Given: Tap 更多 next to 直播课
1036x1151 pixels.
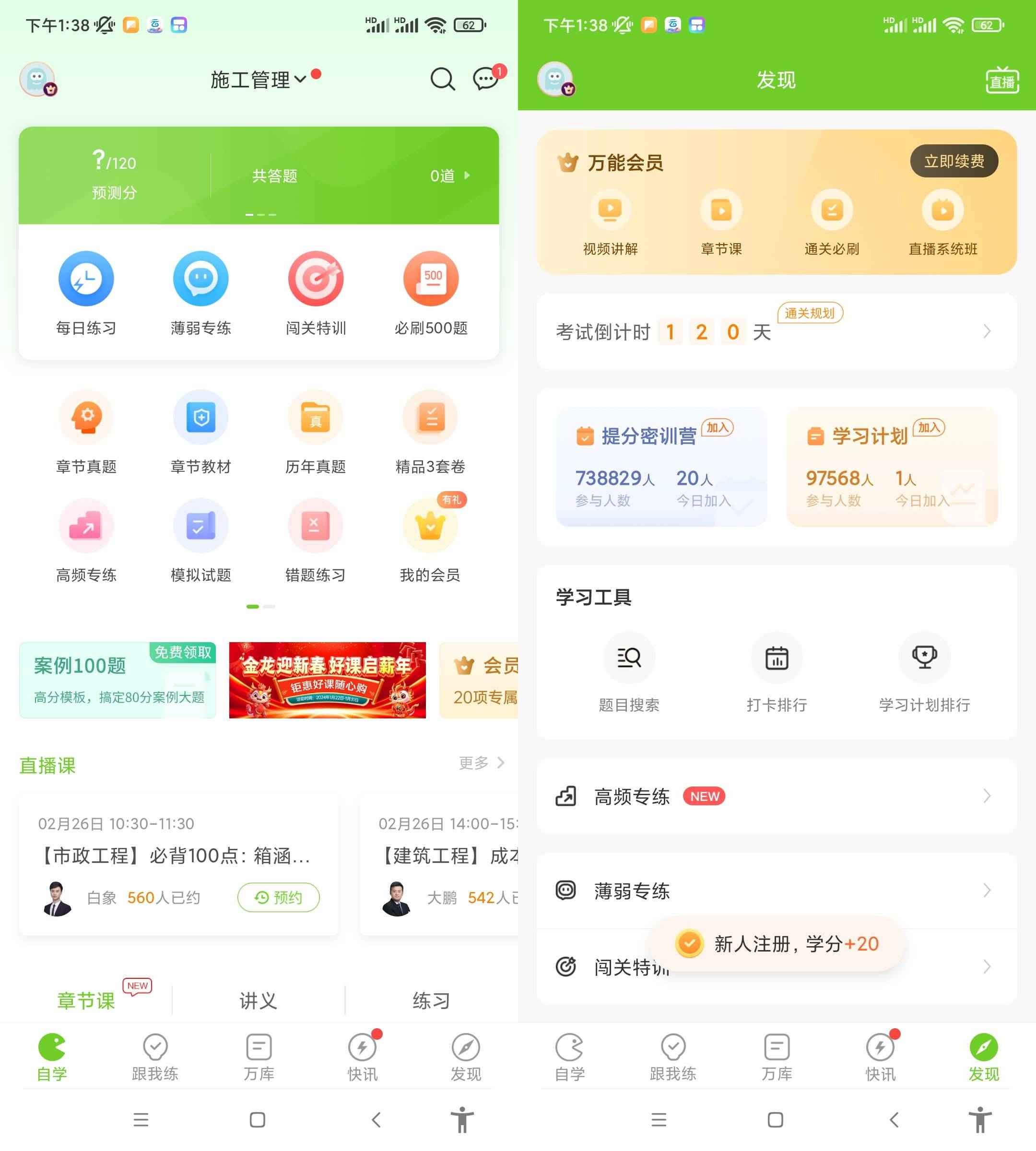Looking at the screenshot, I should click(481, 763).
